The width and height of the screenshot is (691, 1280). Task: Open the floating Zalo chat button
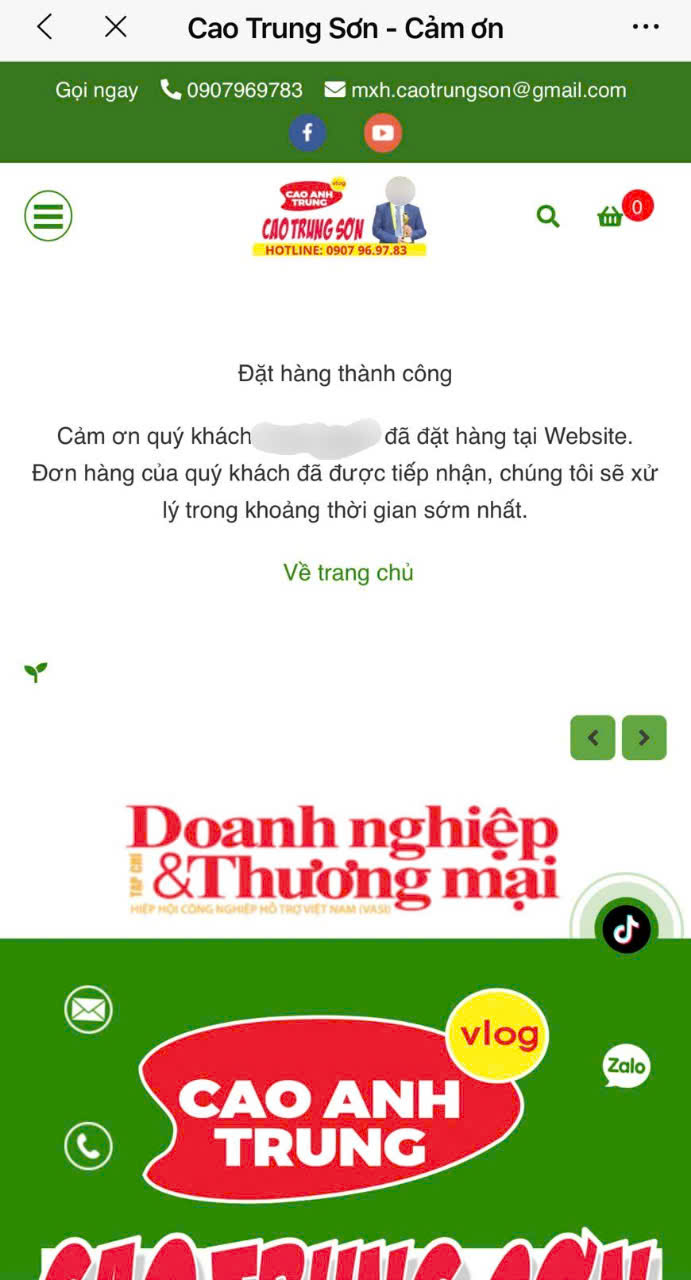(x=627, y=1067)
